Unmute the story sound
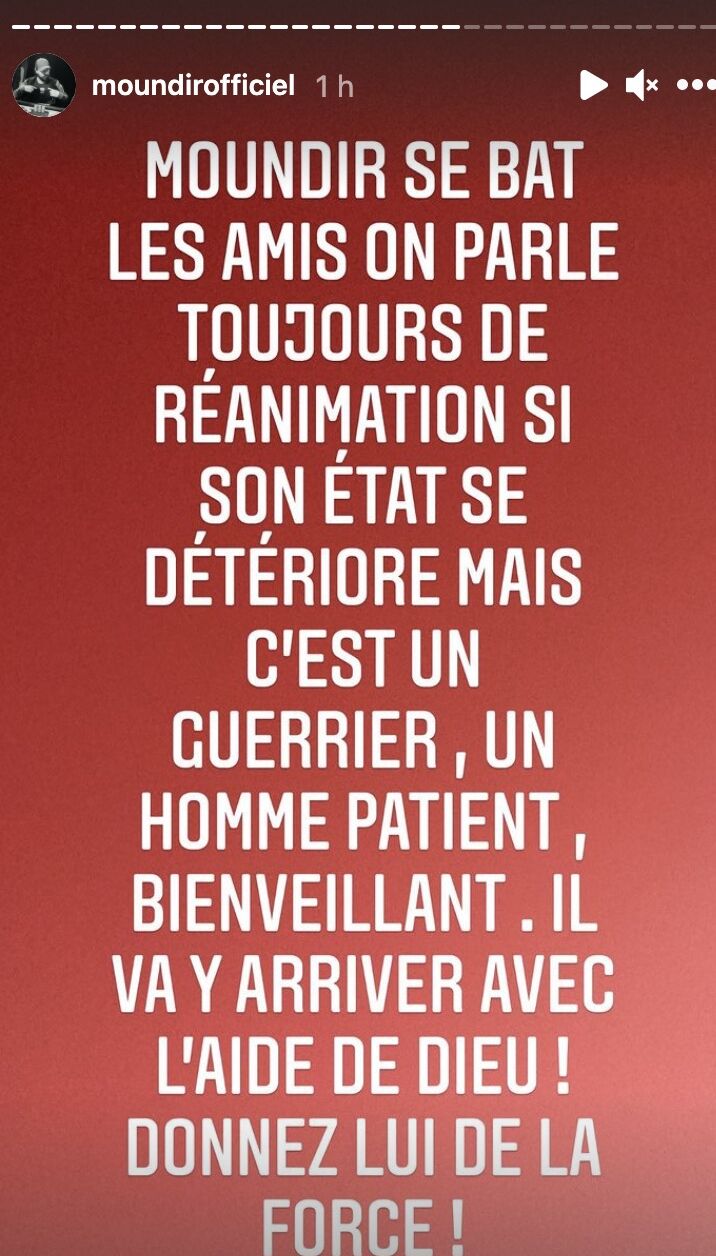This screenshot has width=716, height=1256. pos(641,85)
